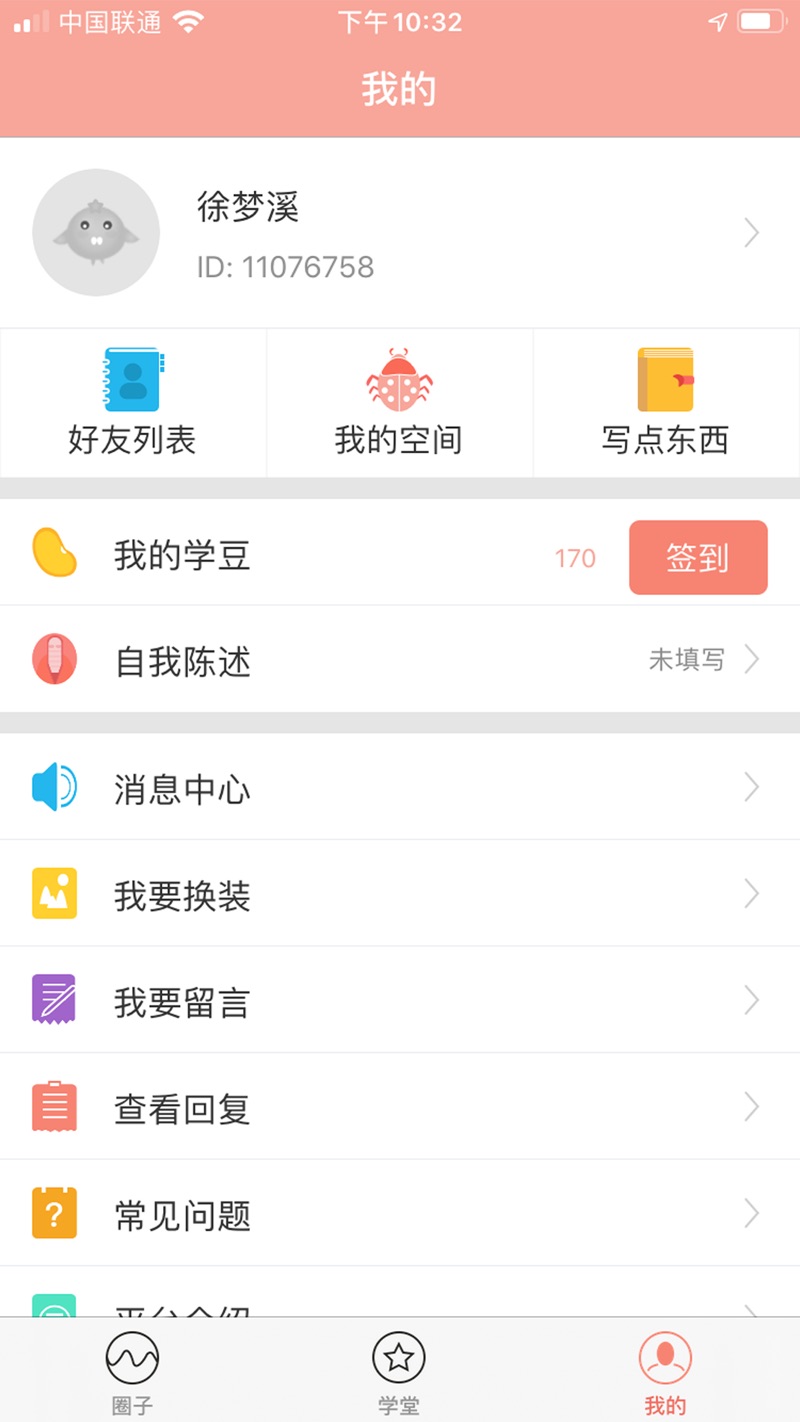Click the red pen icon beside 自我陈述

54,660
